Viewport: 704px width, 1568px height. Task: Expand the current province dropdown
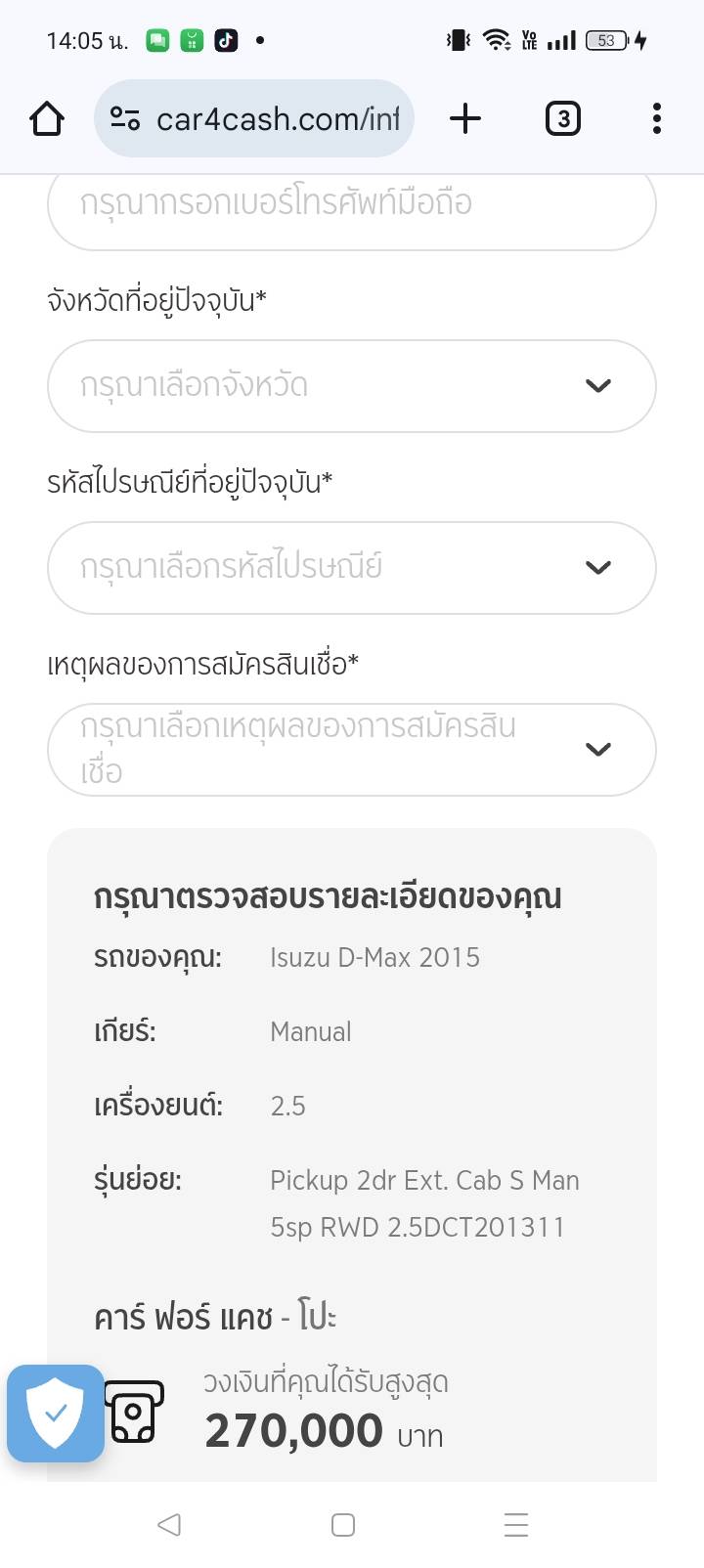pos(351,386)
